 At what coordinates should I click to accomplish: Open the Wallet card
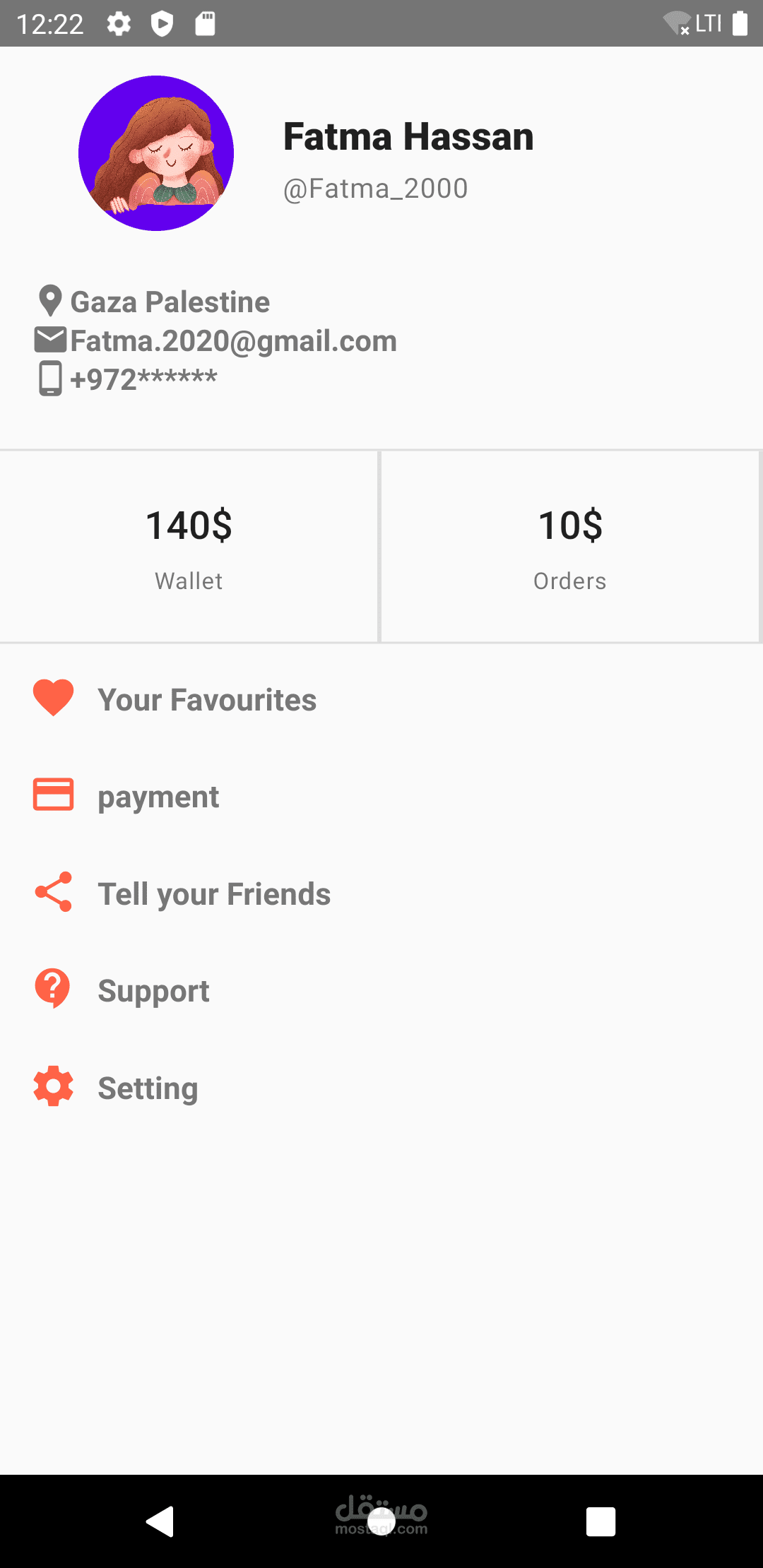[x=189, y=547]
